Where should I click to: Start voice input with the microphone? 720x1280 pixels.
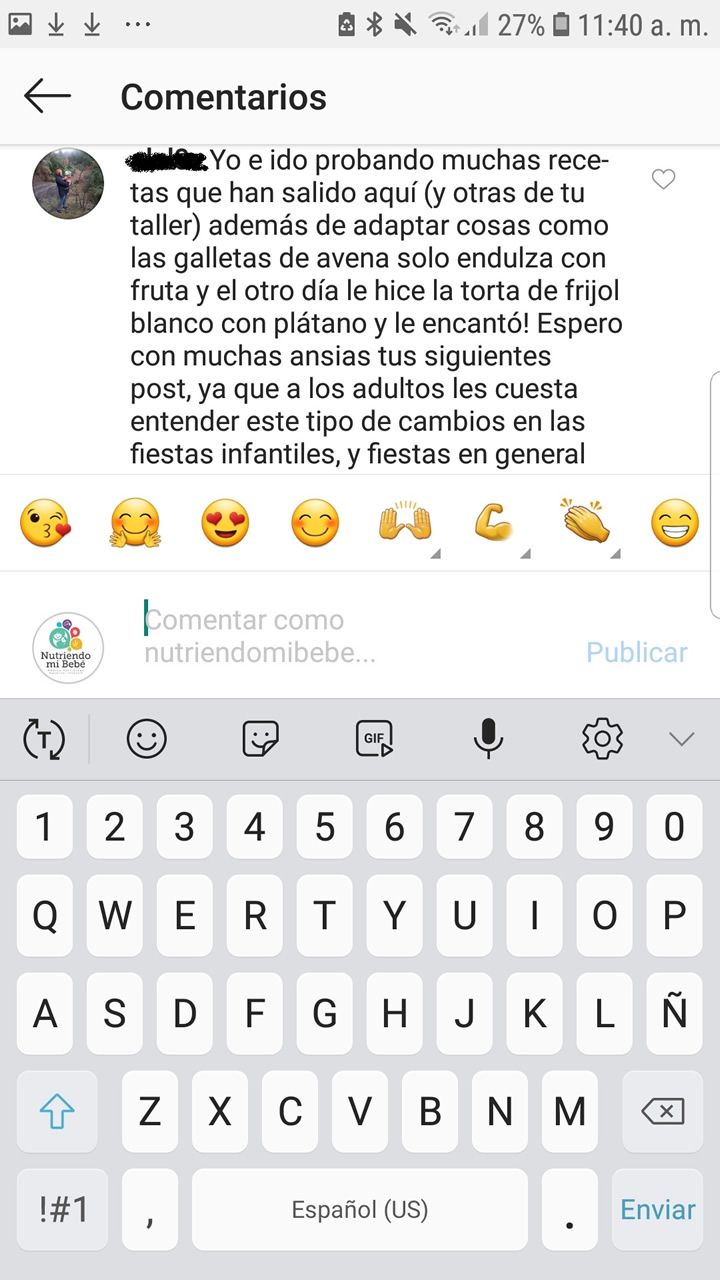[x=489, y=738]
